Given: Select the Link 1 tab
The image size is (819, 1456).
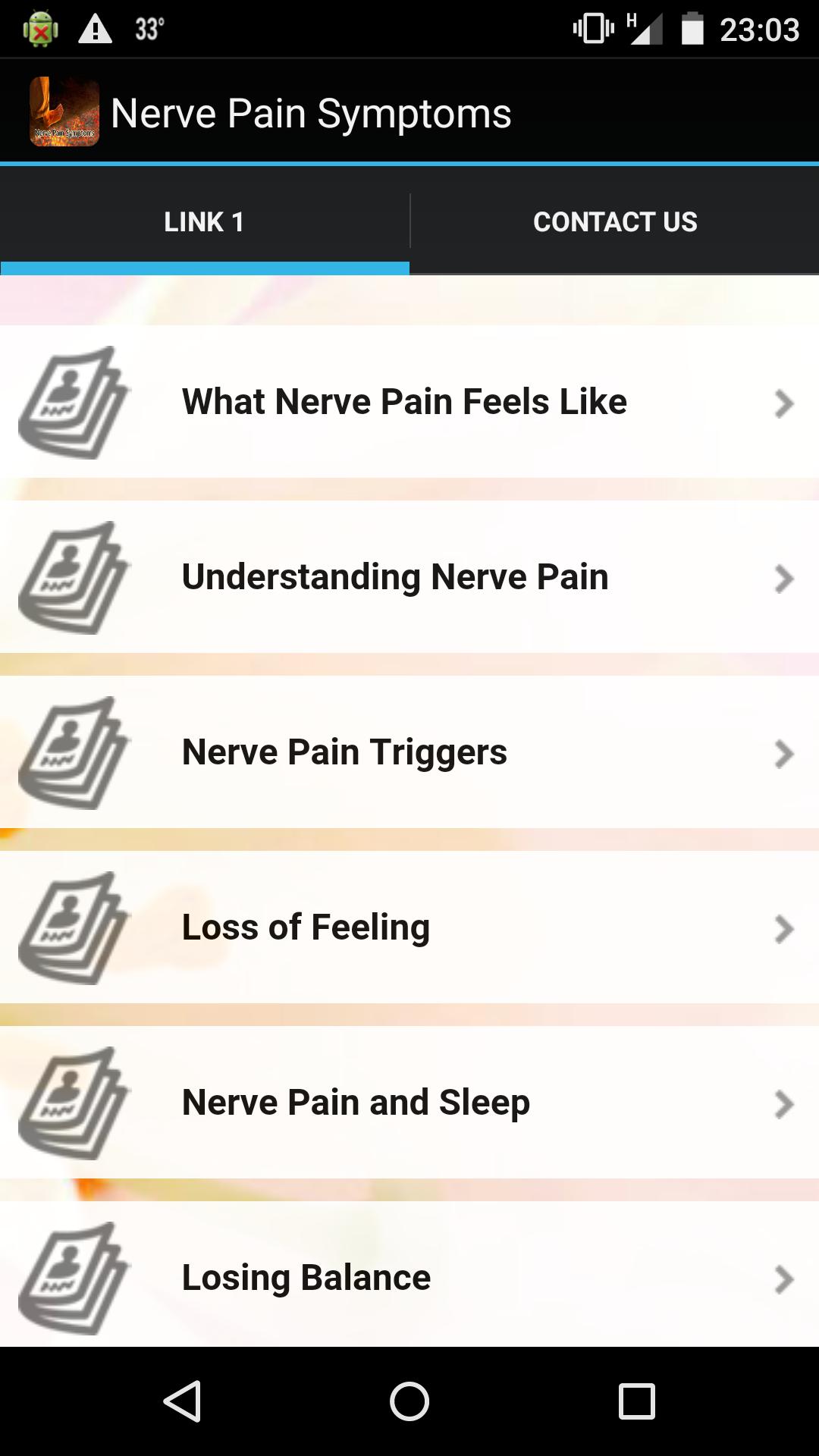Looking at the screenshot, I should [204, 221].
